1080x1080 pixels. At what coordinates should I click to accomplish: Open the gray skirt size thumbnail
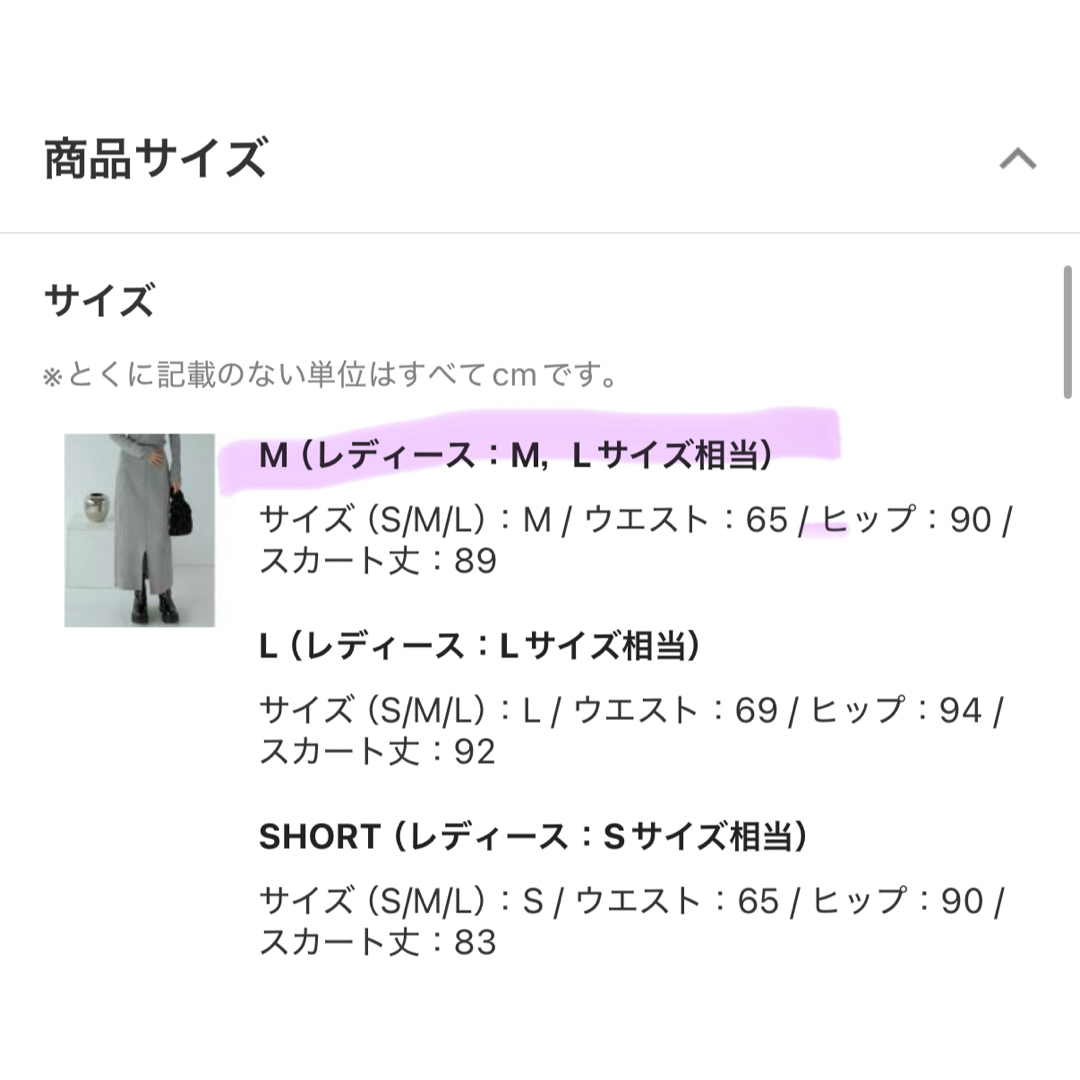coord(140,530)
